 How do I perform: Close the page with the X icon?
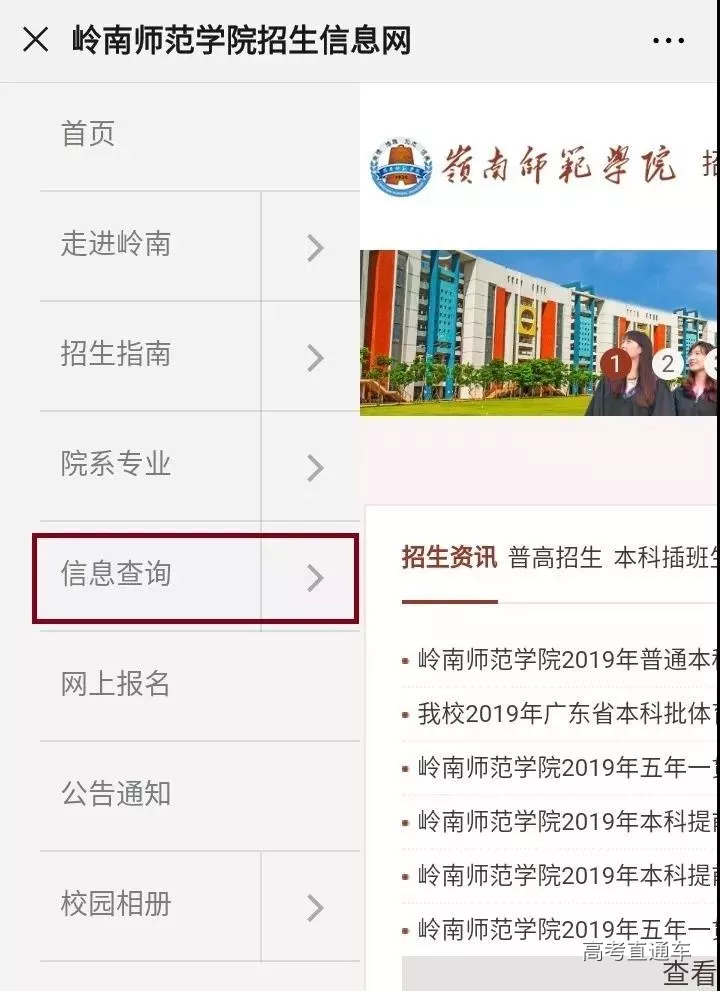pyautogui.click(x=36, y=40)
